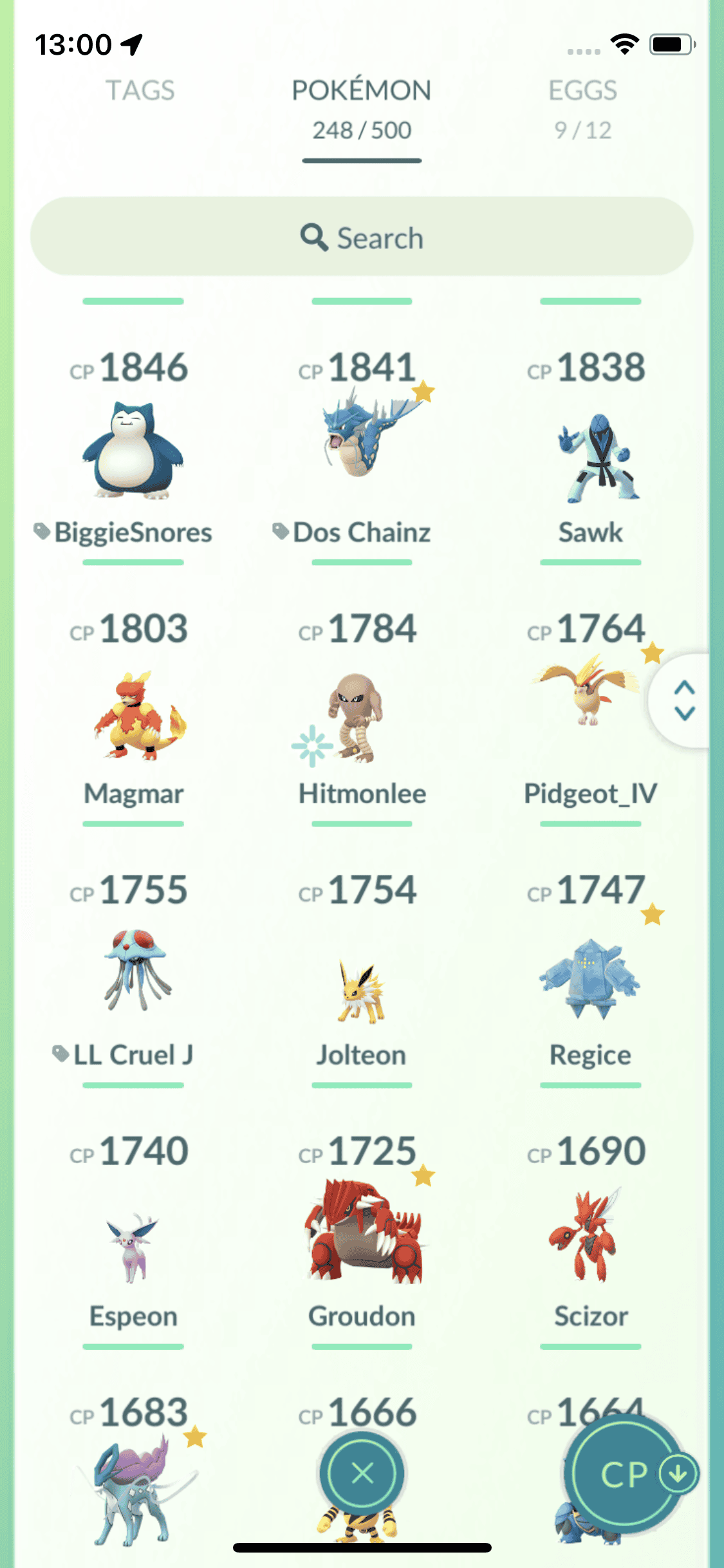The width and height of the screenshot is (724, 1568).
Task: Close the Pokémon list with X button
Action: [x=362, y=1473]
